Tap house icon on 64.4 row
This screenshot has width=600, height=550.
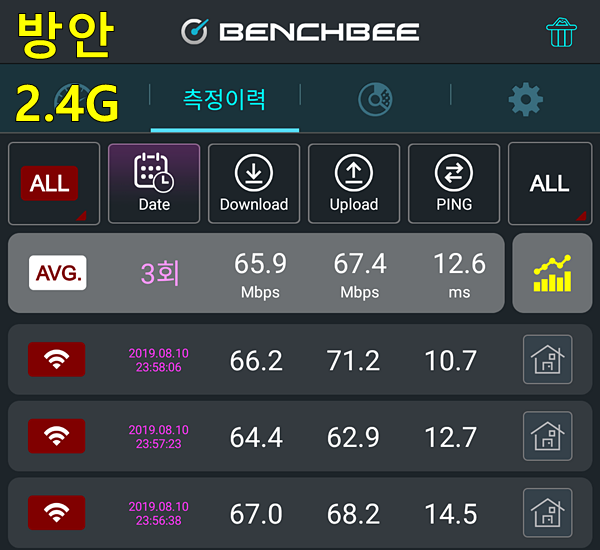tap(548, 436)
